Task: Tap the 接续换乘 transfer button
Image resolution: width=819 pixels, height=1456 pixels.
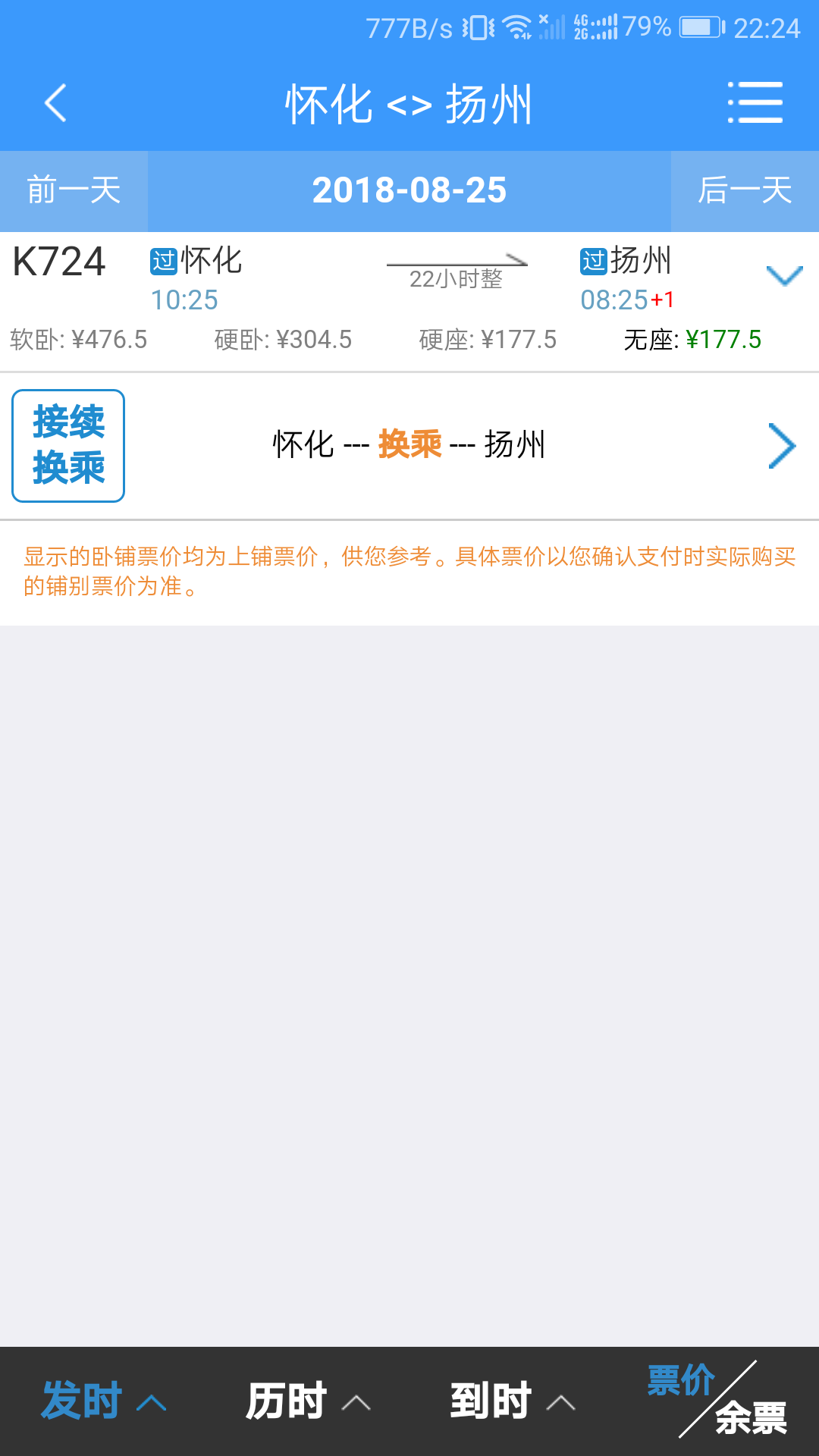Action: point(68,446)
